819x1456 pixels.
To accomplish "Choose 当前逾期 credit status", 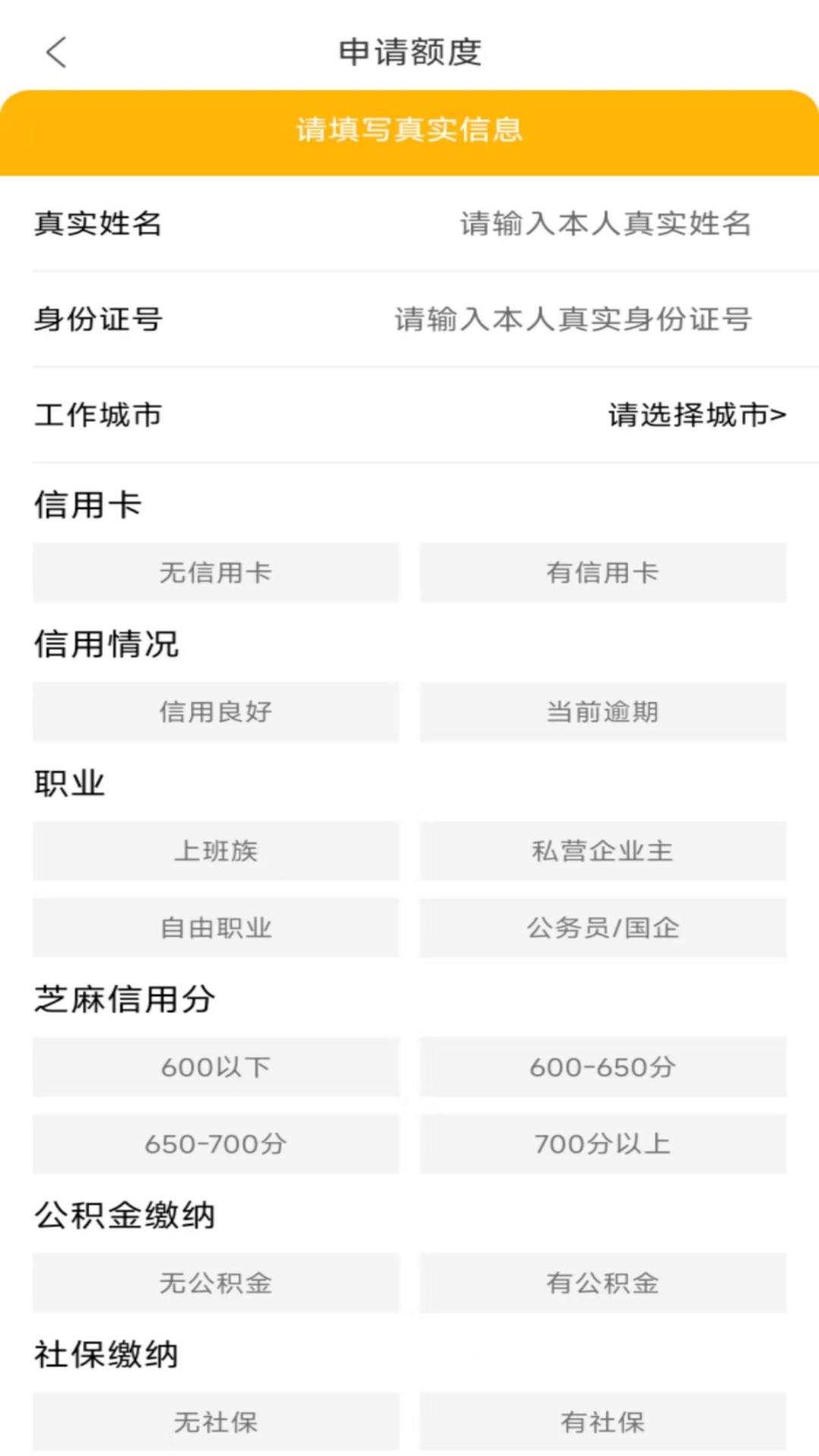I will click(x=603, y=711).
